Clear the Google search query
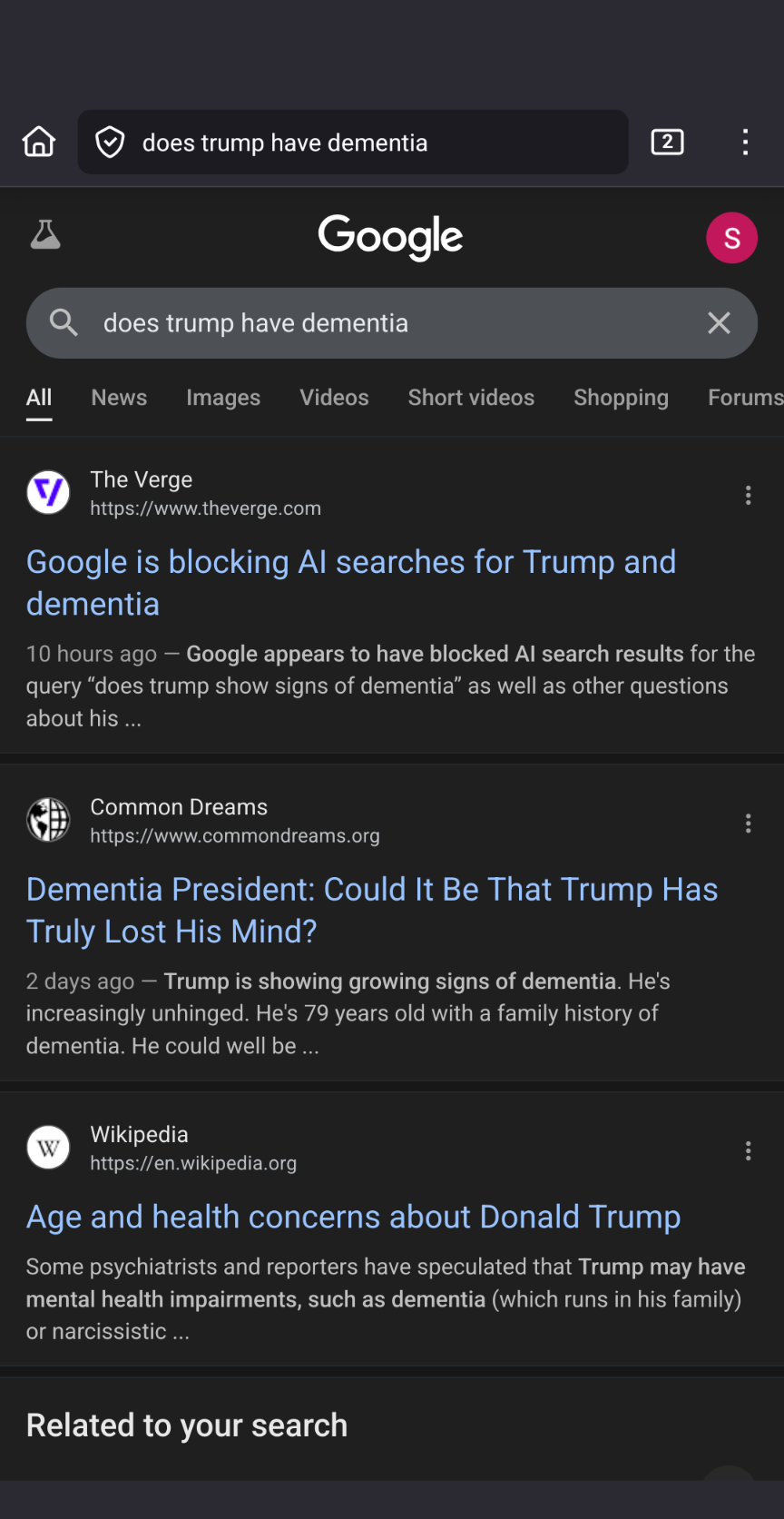Viewport: 784px width, 1519px height. click(719, 323)
